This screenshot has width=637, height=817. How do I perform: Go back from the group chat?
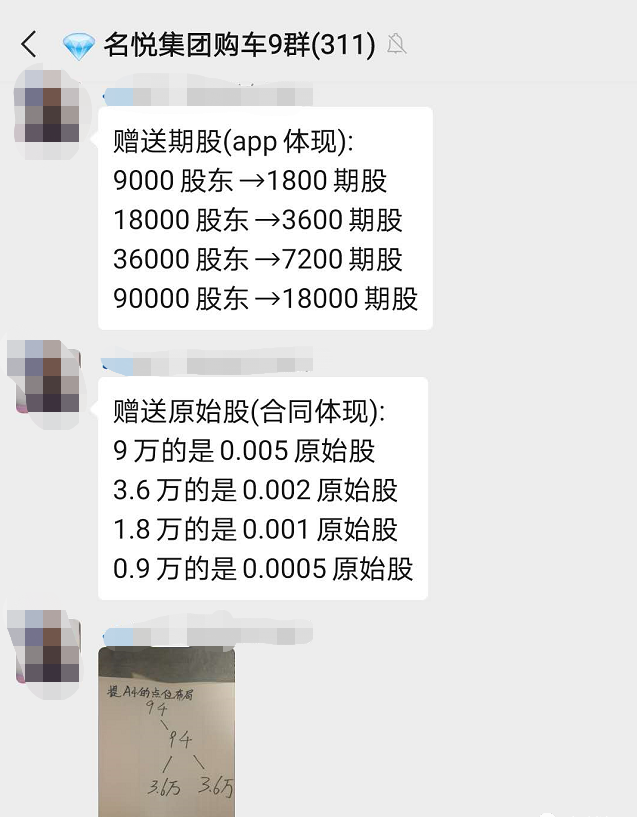pos(29,44)
